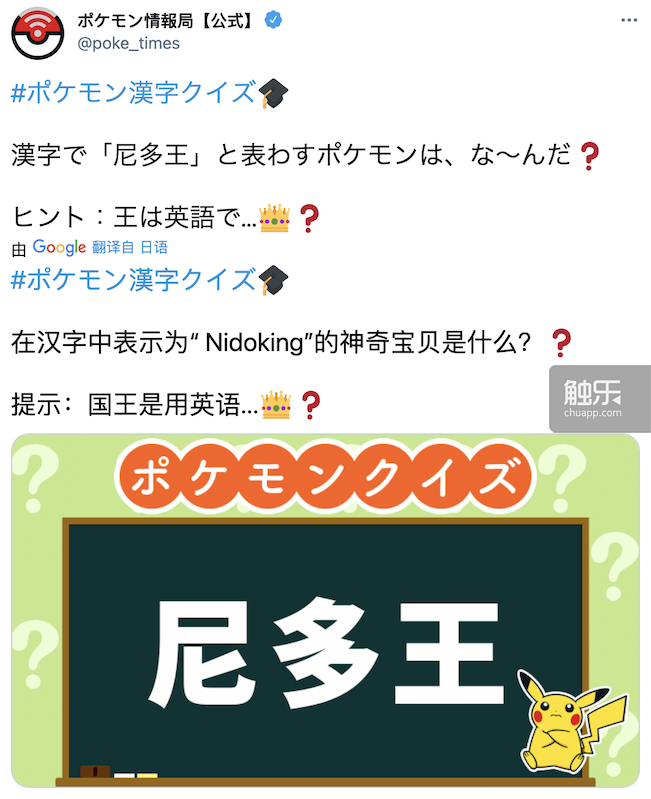Open the poke_times profile avatar
Image resolution: width=651 pixels, height=799 pixels.
[x=34, y=33]
